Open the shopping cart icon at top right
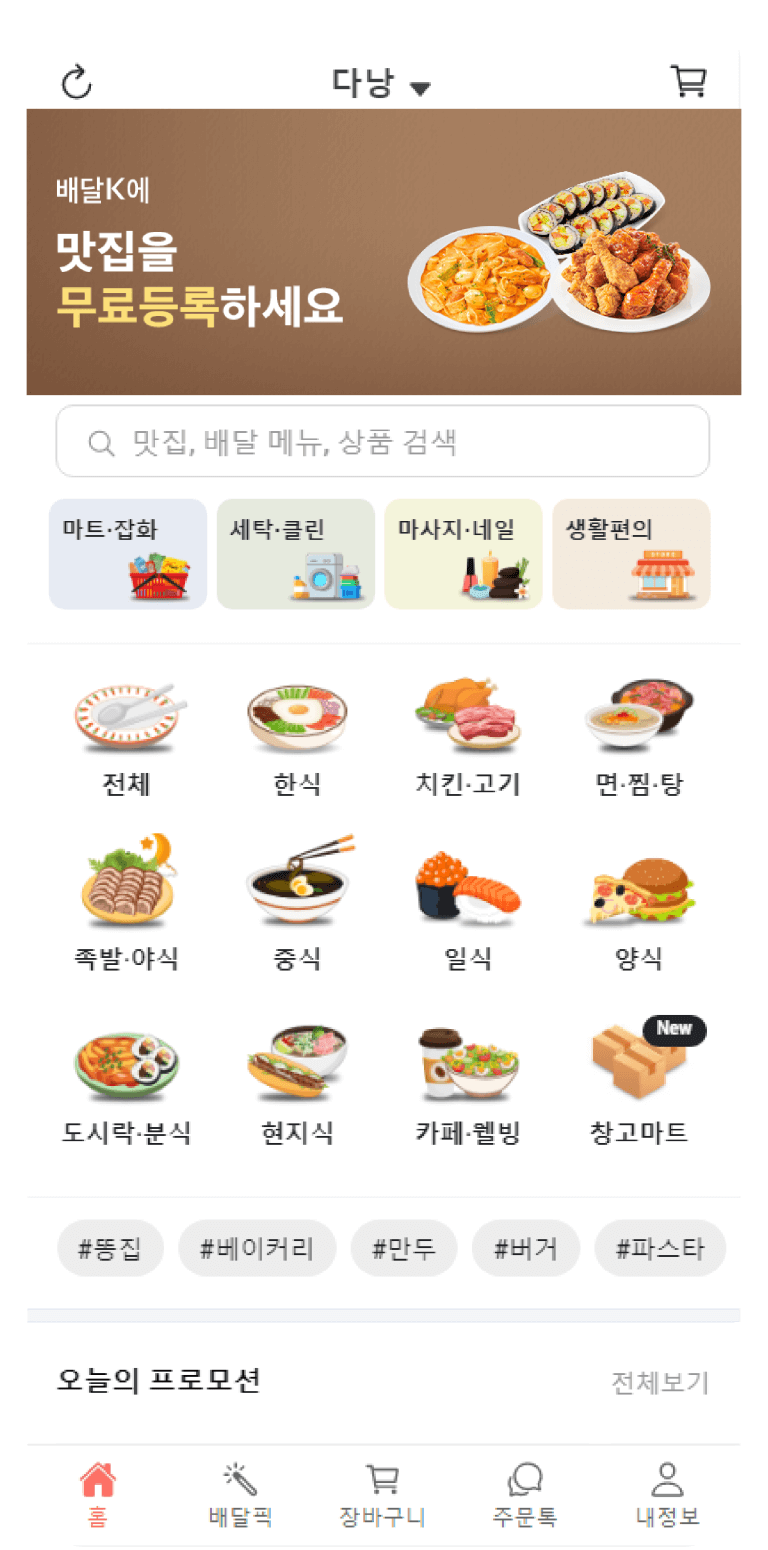This screenshot has height=1550, width=768. coord(688,81)
